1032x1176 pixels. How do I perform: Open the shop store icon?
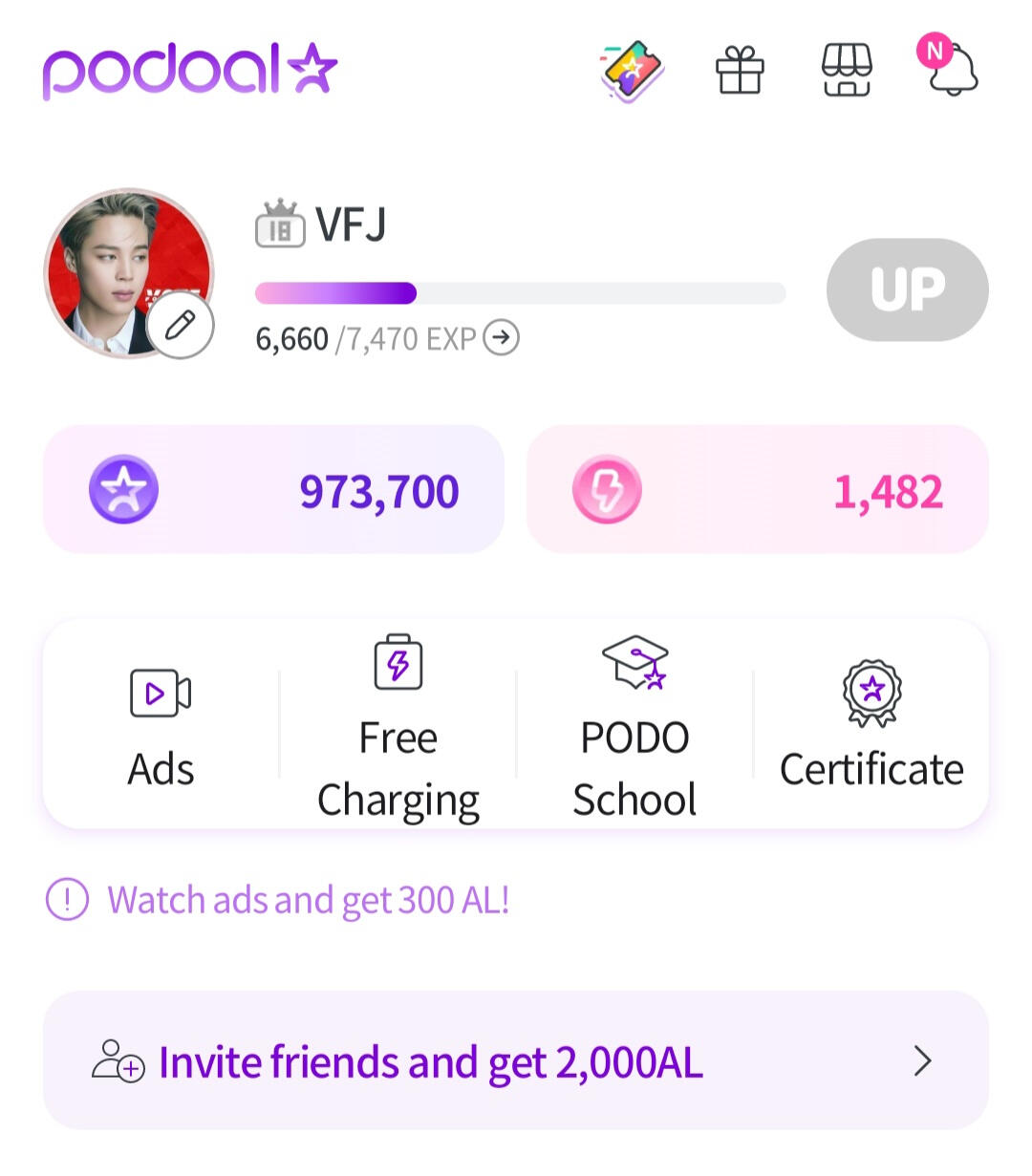[847, 71]
